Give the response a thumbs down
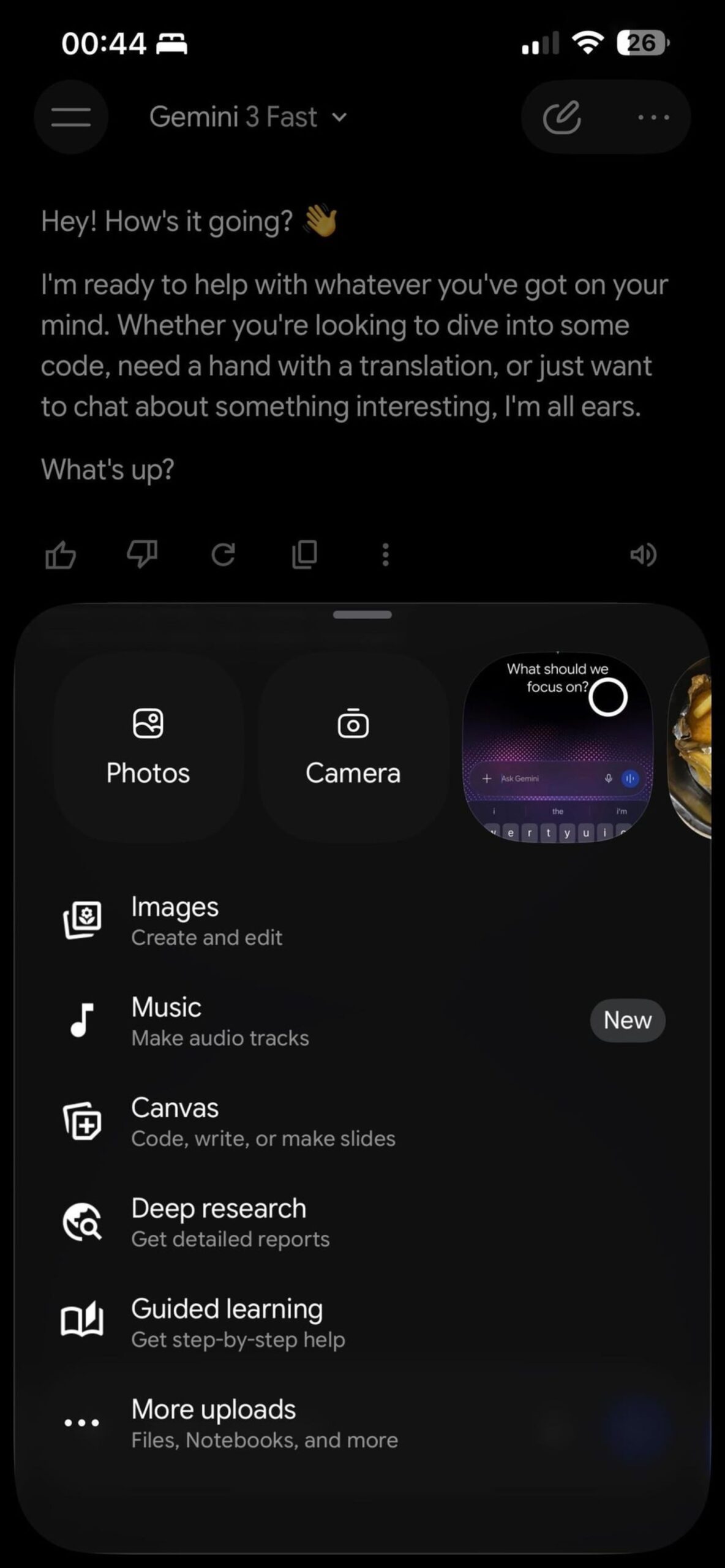Image resolution: width=725 pixels, height=1568 pixels. pyautogui.click(x=142, y=555)
